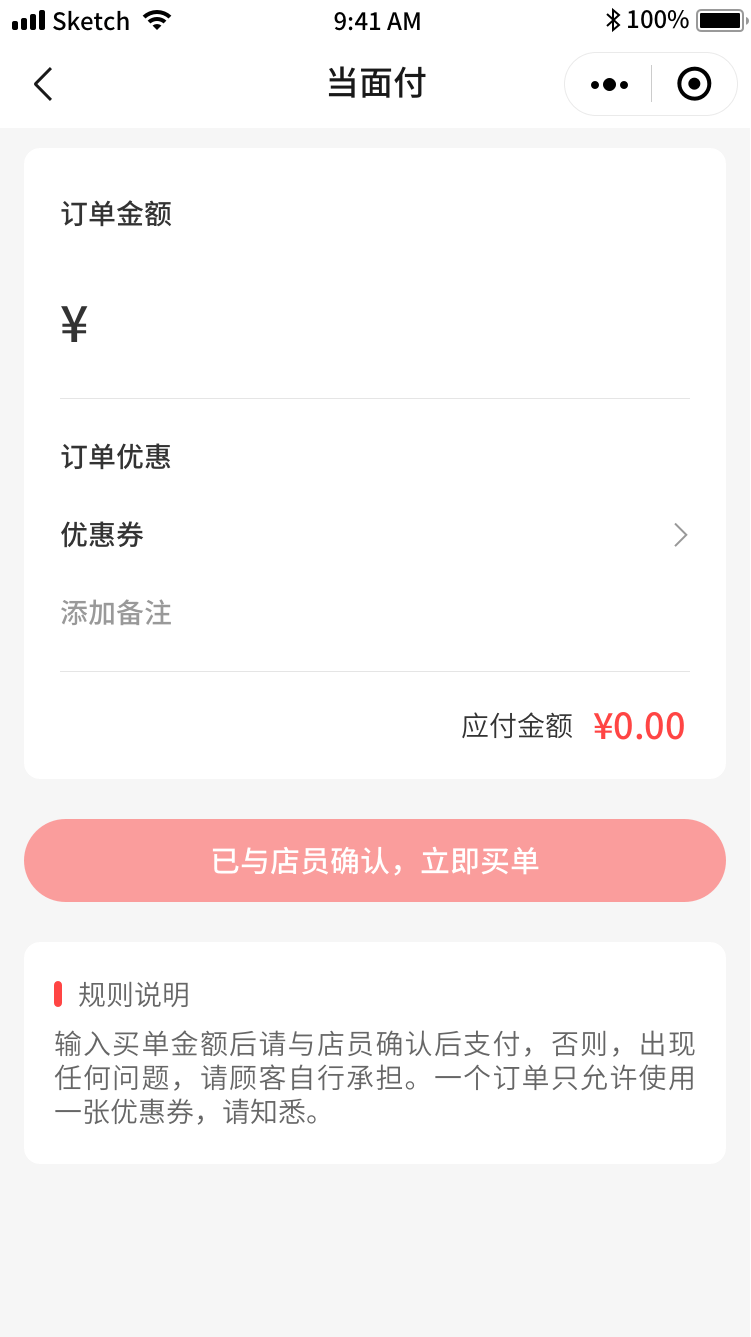This screenshot has width=751, height=1337.
Task: Open the mini program more options menu
Action: coord(609,85)
